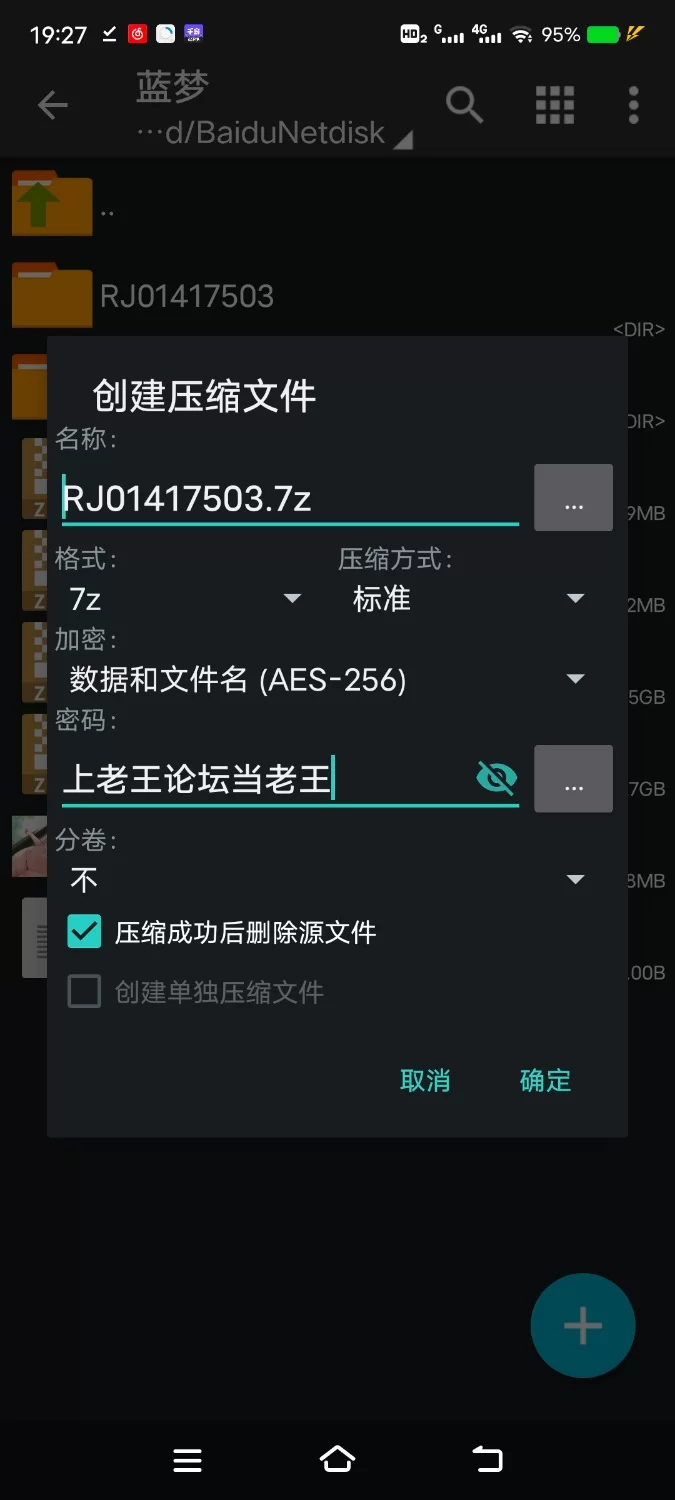Screen dimensions: 675x1500
Task: Confirm archive creation with 确定
Action: click(x=545, y=1080)
